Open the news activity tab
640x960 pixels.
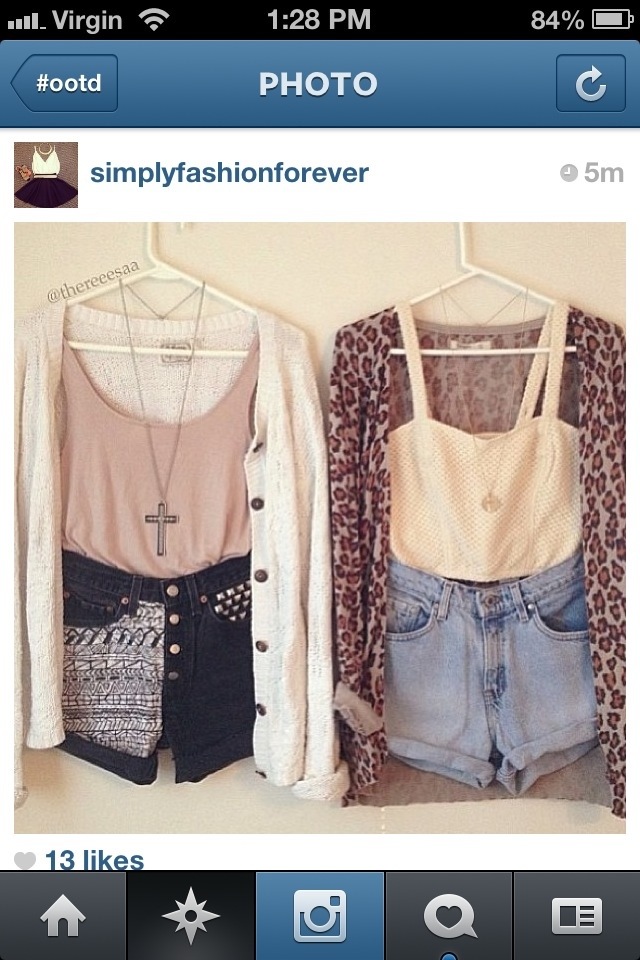pos(449,916)
